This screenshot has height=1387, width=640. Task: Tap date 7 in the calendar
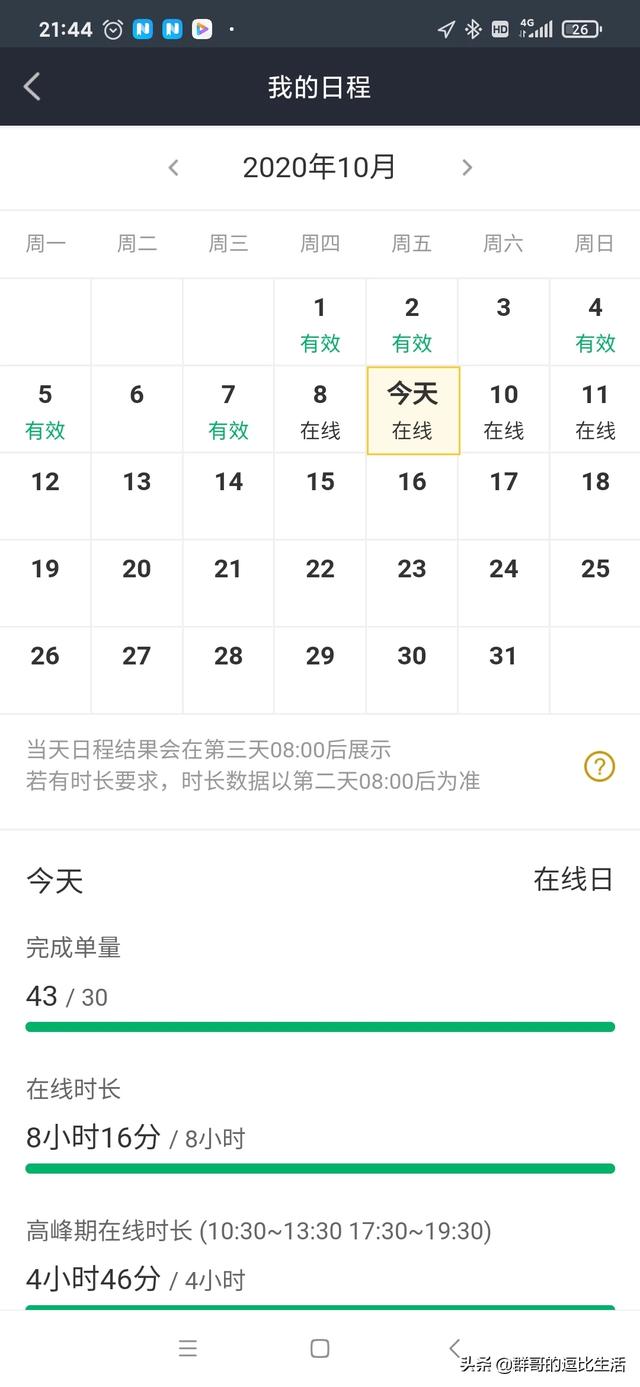point(228,410)
